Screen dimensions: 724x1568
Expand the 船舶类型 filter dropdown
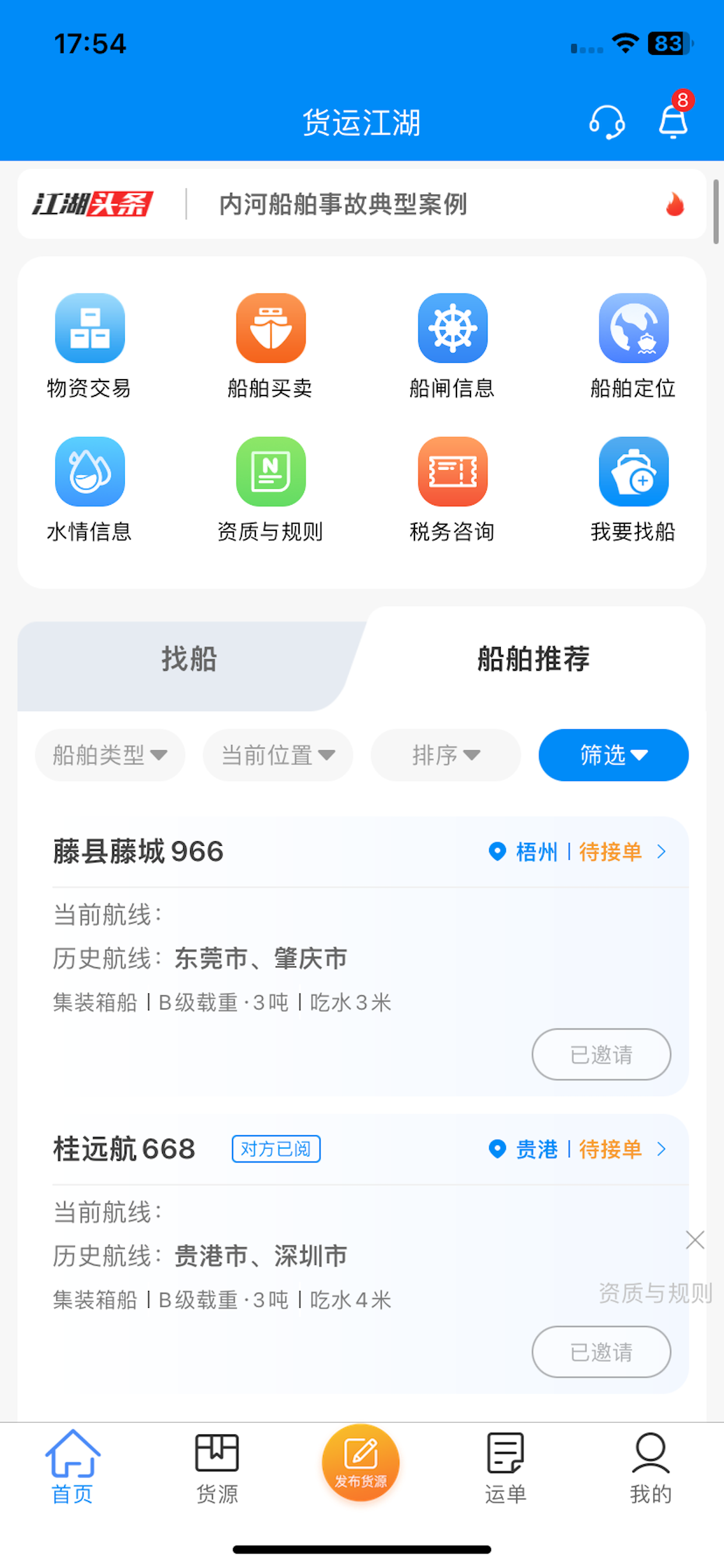pos(110,755)
